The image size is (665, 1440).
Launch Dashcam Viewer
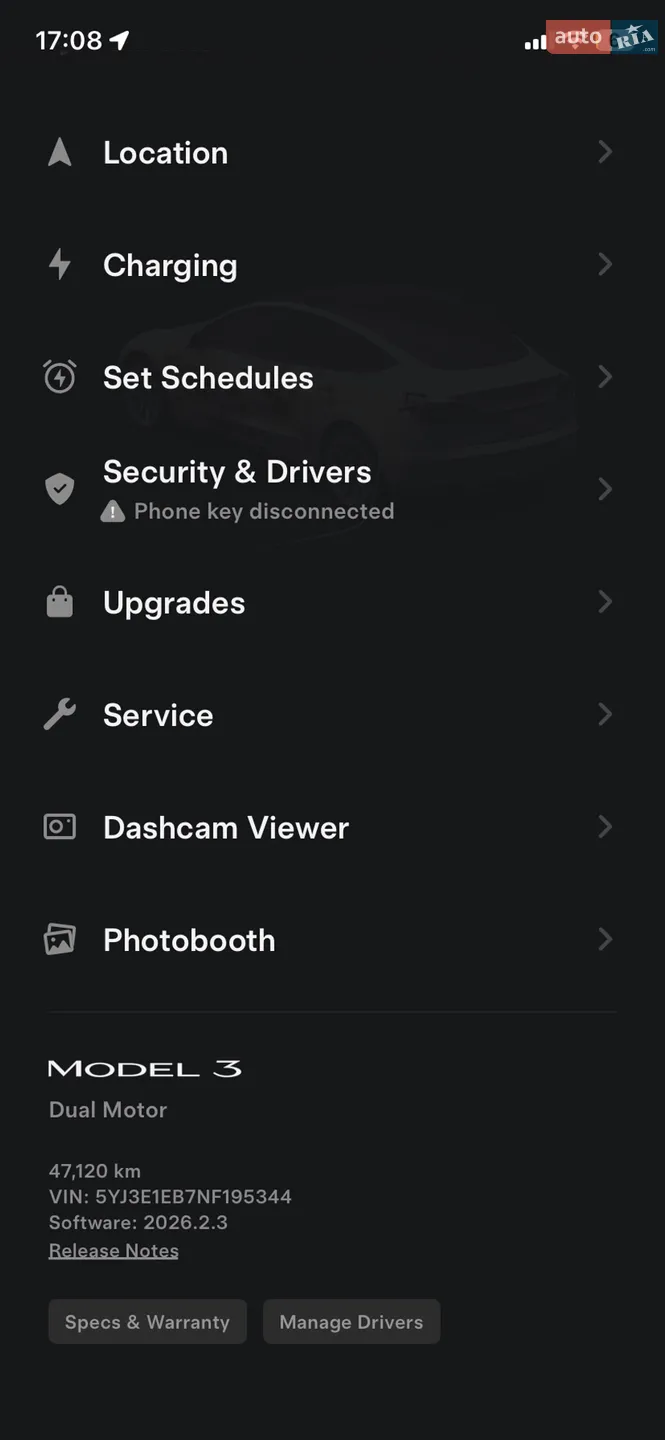point(332,828)
